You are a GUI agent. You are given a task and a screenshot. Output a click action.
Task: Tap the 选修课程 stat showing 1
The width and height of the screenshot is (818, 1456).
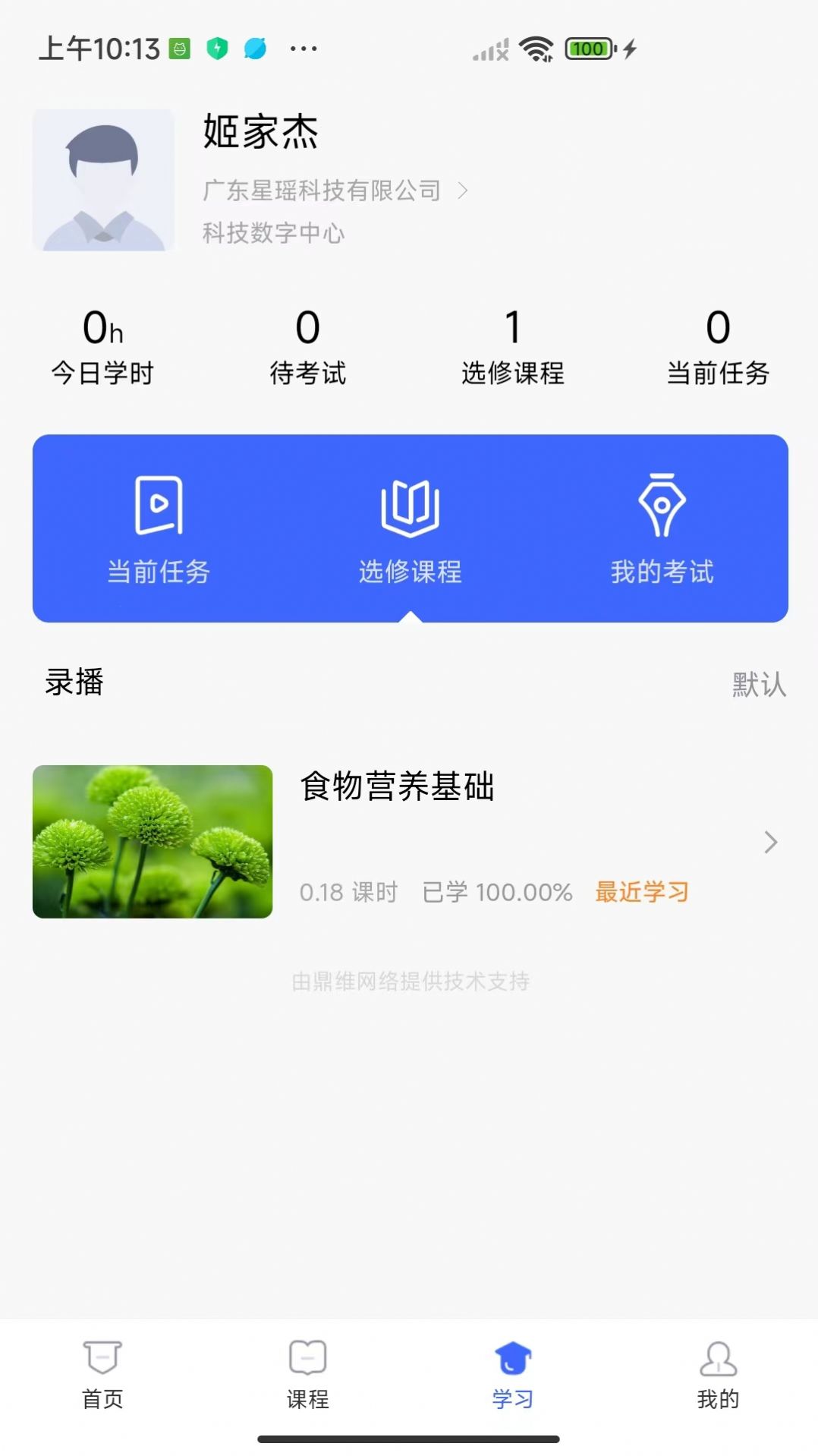[514, 345]
